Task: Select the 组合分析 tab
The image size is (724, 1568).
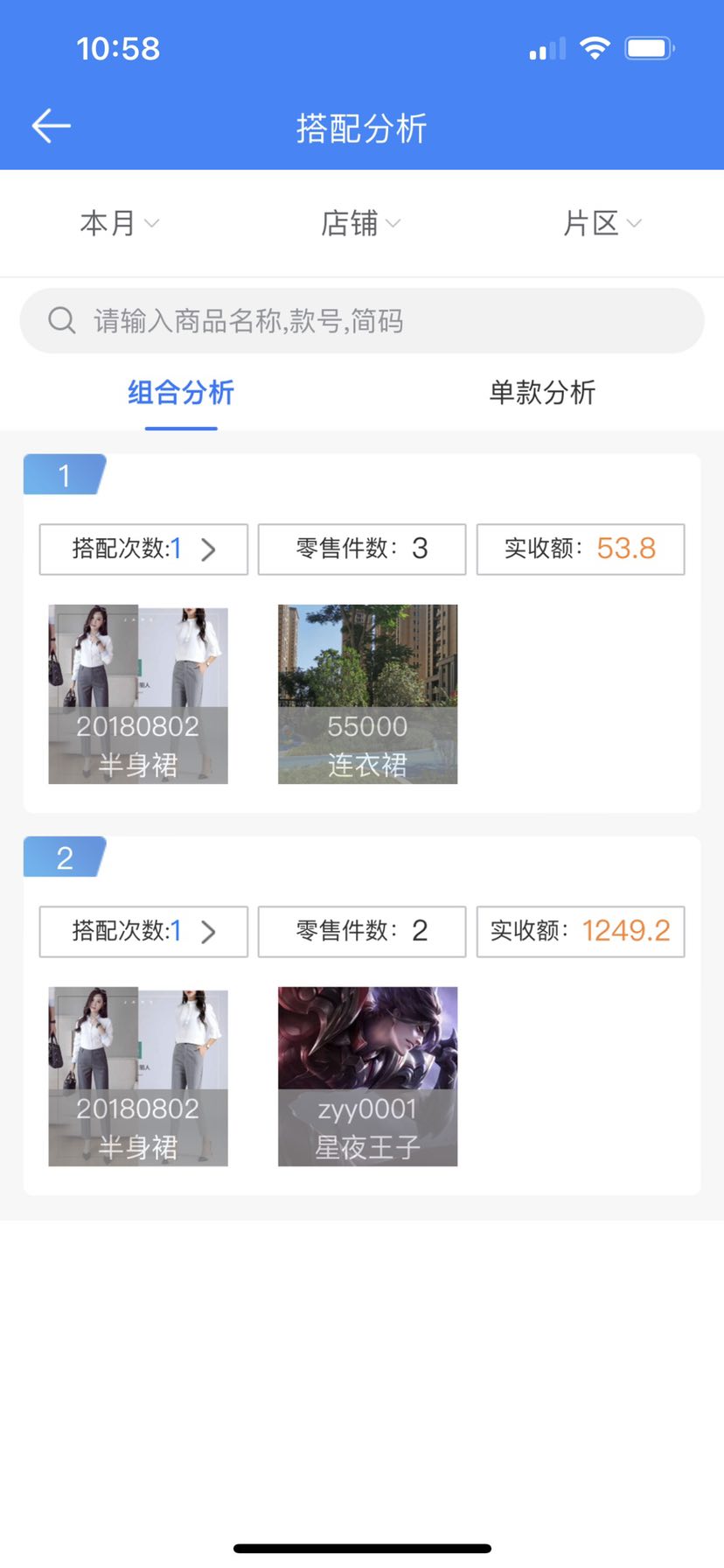Action: (x=181, y=393)
